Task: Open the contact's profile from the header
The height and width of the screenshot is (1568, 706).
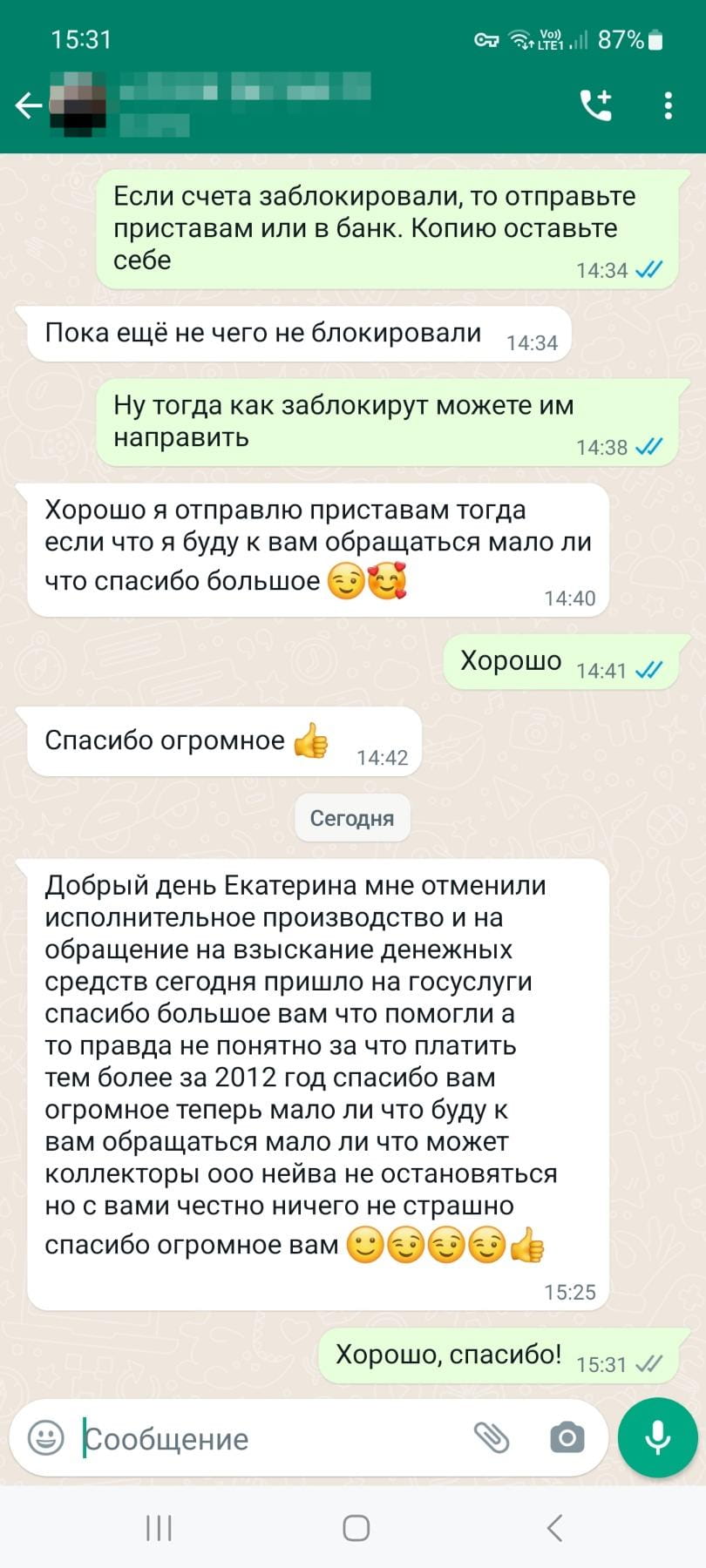Action: tap(244, 105)
